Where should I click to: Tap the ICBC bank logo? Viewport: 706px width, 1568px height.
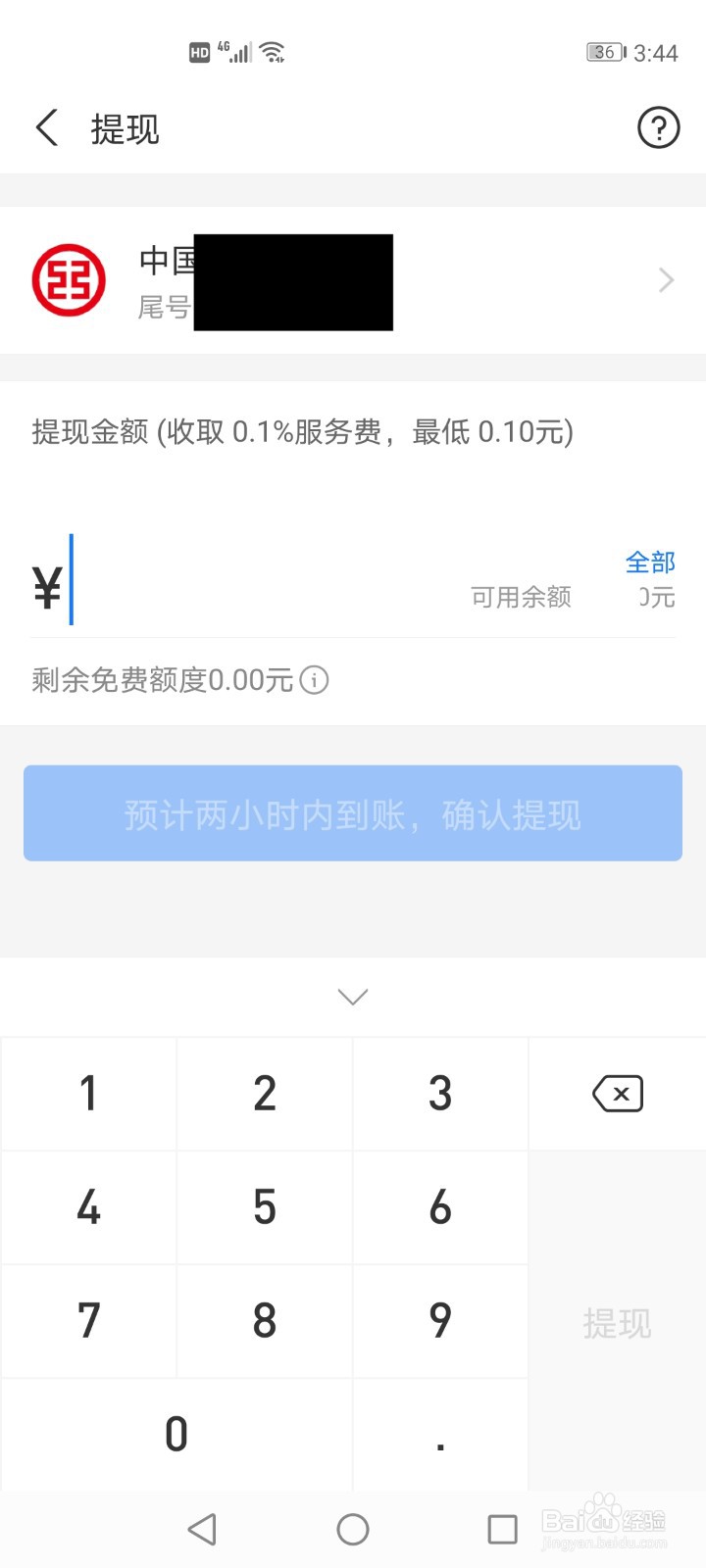pos(67,279)
